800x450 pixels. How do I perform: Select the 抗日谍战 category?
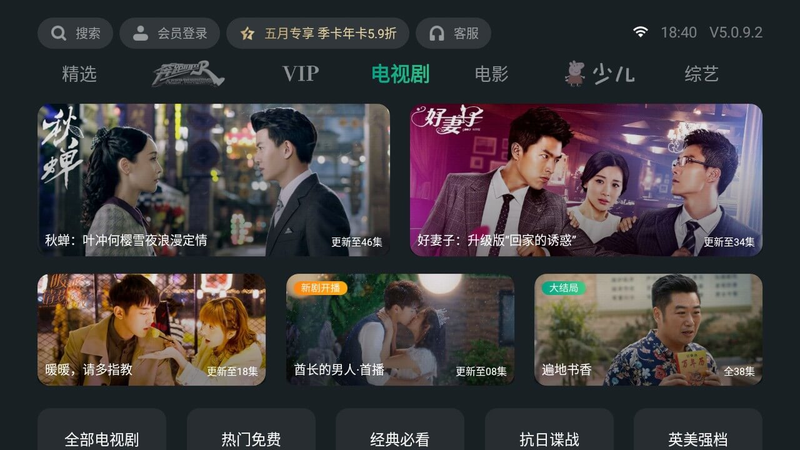click(x=549, y=438)
